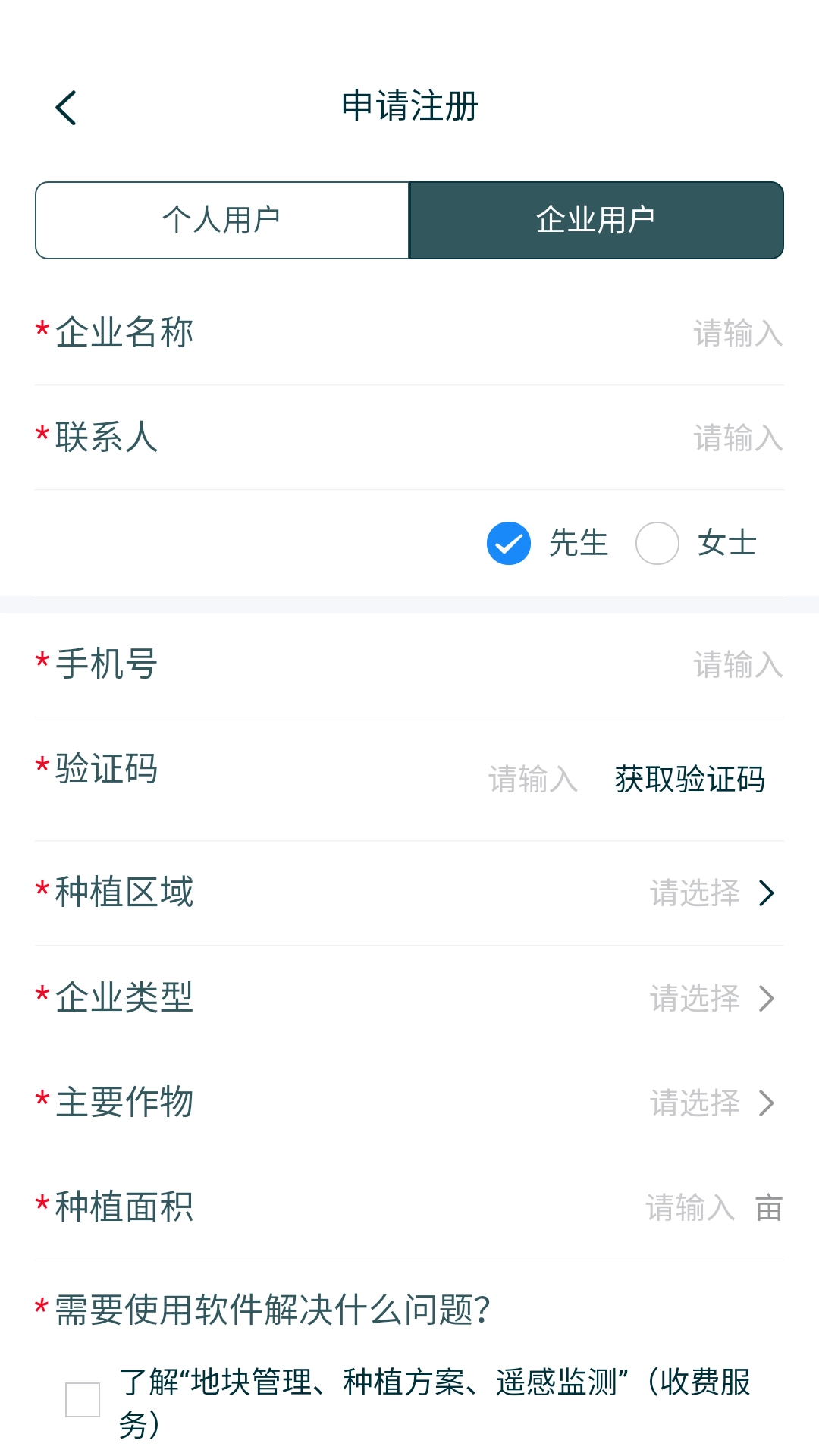The image size is (819, 1456).
Task: Tap the 企业名称 input field
Action: click(738, 334)
